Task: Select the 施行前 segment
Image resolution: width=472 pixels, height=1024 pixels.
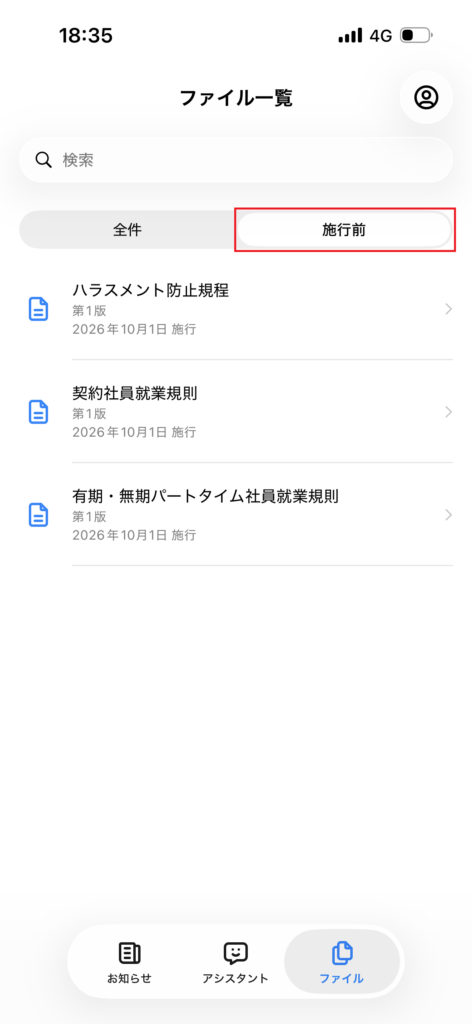Action: click(344, 230)
